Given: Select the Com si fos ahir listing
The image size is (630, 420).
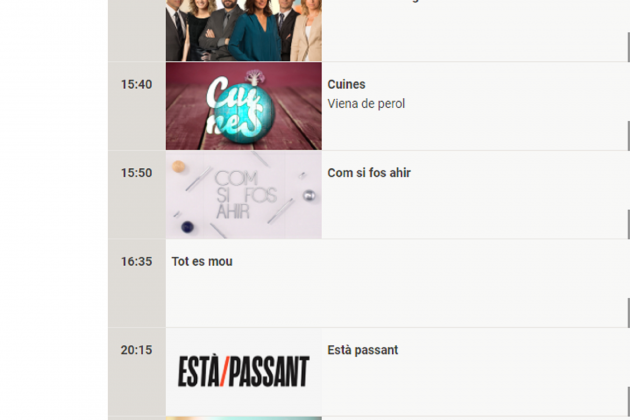Looking at the screenshot, I should tap(369, 173).
